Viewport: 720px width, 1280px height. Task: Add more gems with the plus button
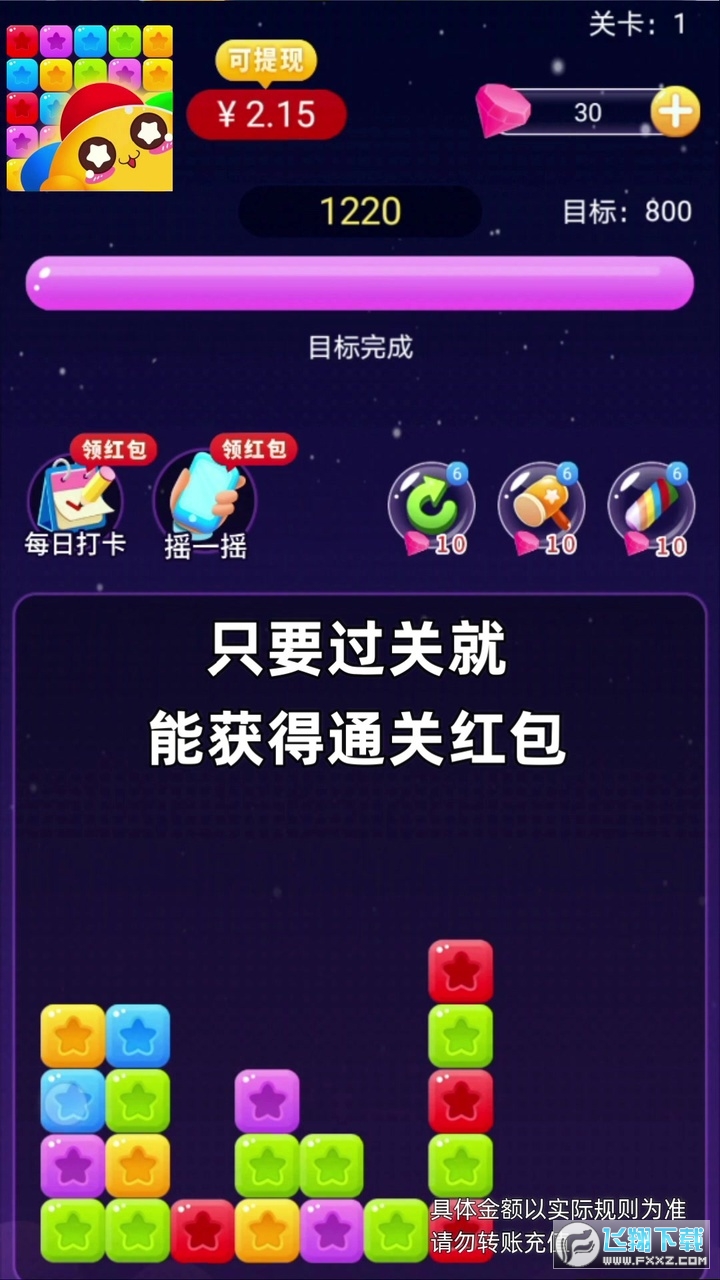(675, 111)
